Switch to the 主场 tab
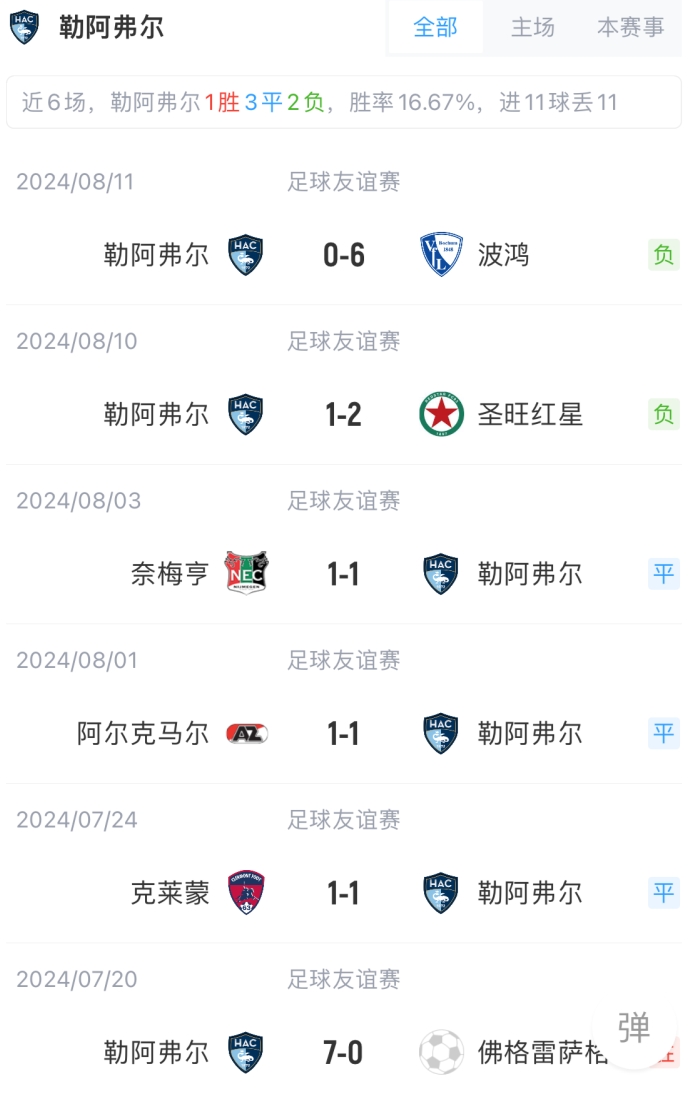Viewport: 691px width, 1109px height. [x=533, y=28]
